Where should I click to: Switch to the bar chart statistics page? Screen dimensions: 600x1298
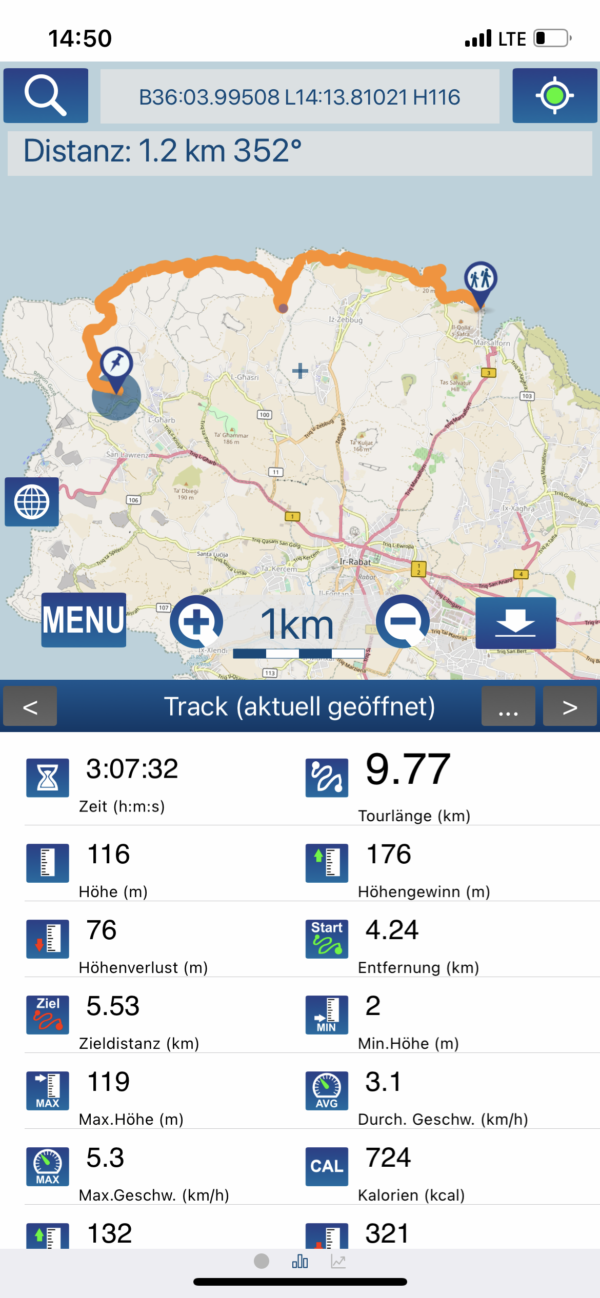pos(300,1261)
